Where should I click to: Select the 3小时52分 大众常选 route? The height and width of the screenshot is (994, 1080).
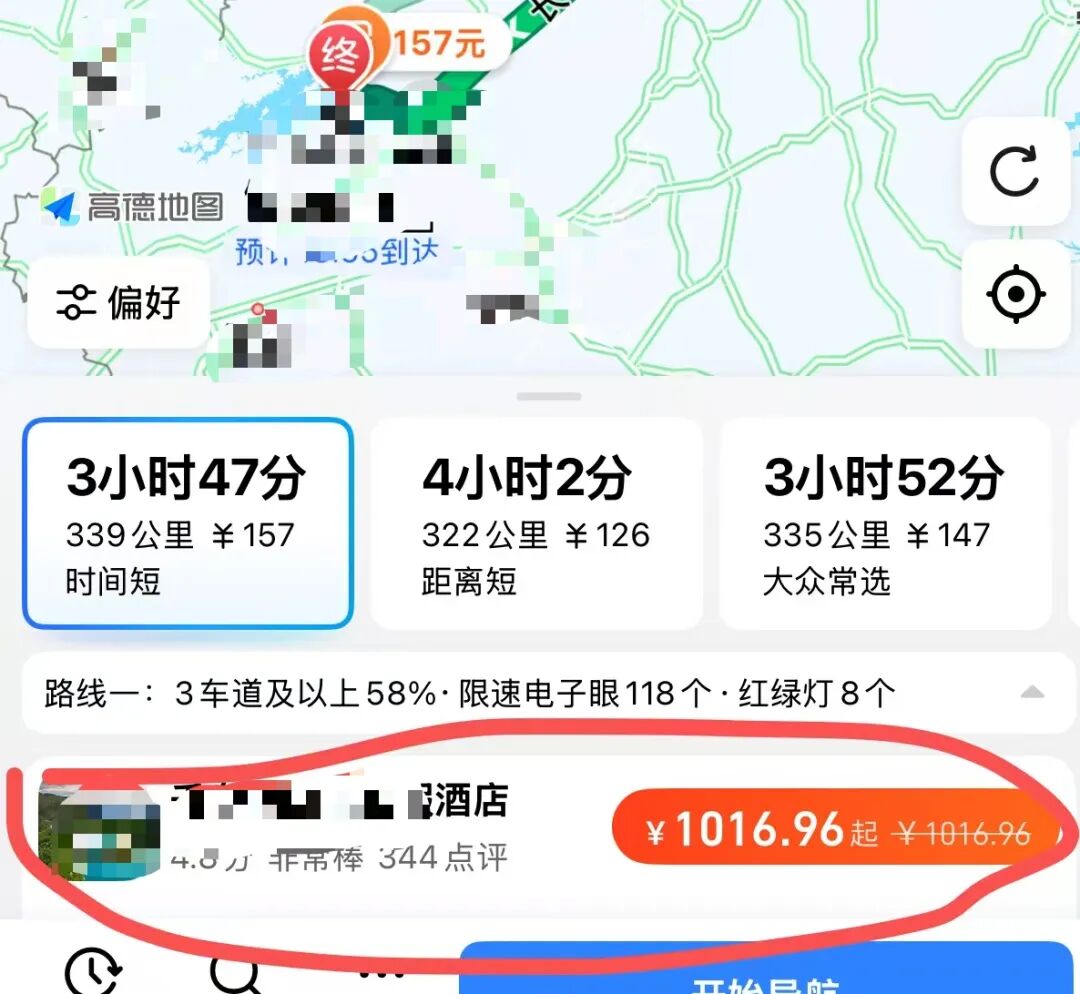click(x=884, y=523)
